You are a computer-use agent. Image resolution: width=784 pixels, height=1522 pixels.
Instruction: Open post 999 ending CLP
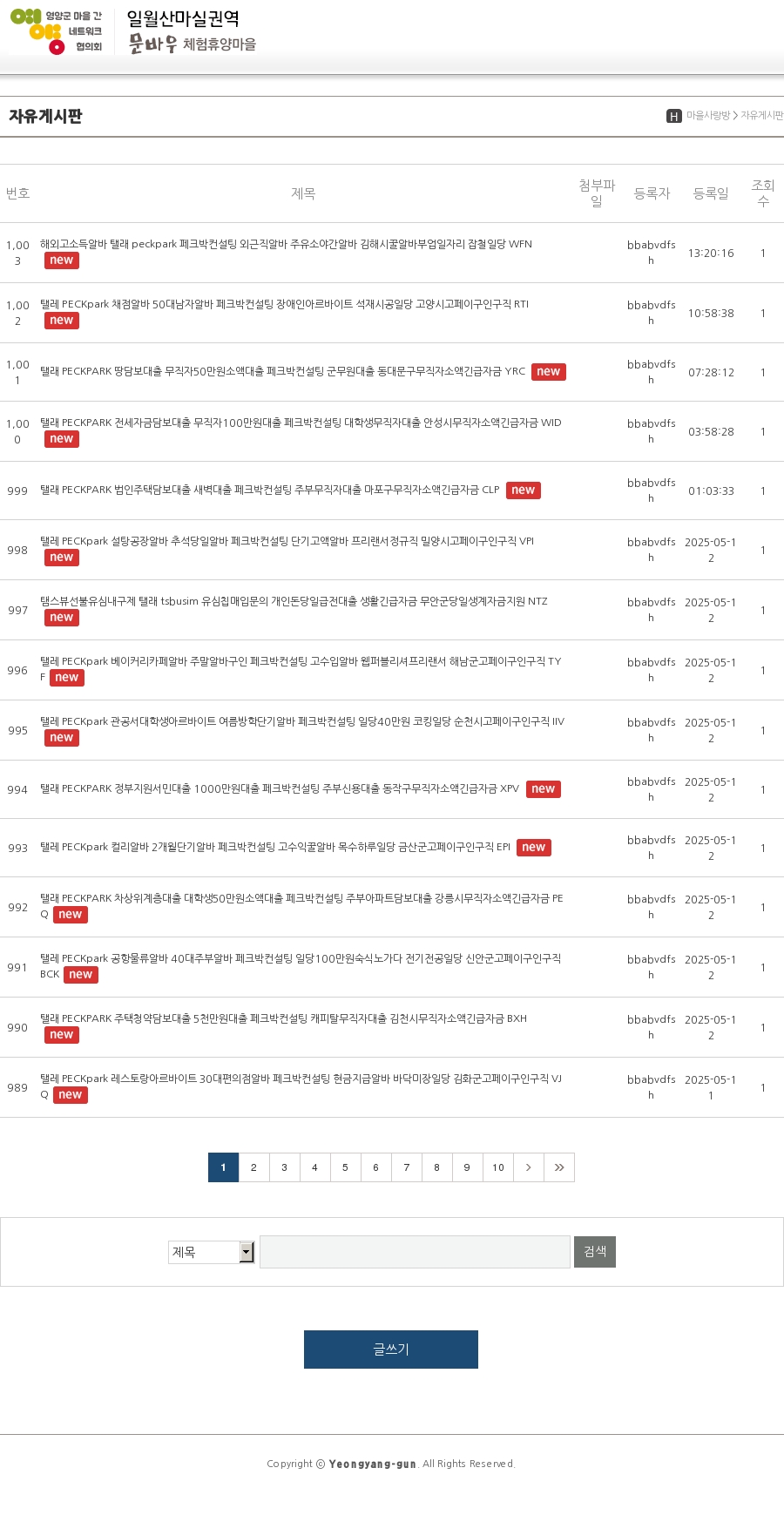point(270,490)
